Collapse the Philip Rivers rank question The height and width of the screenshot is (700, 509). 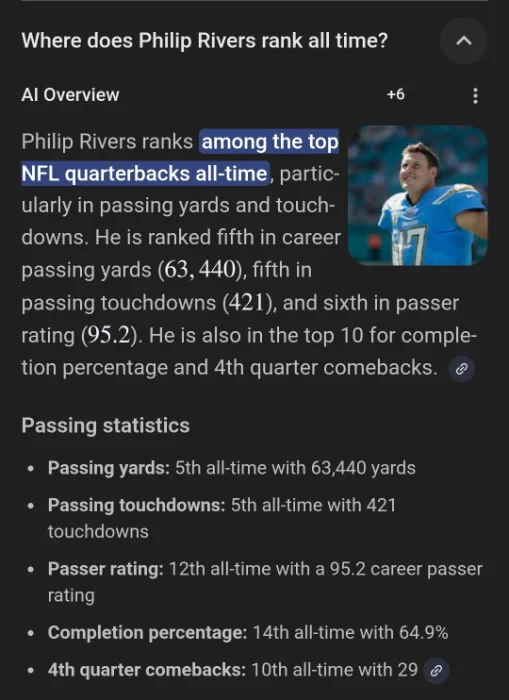(x=463, y=41)
